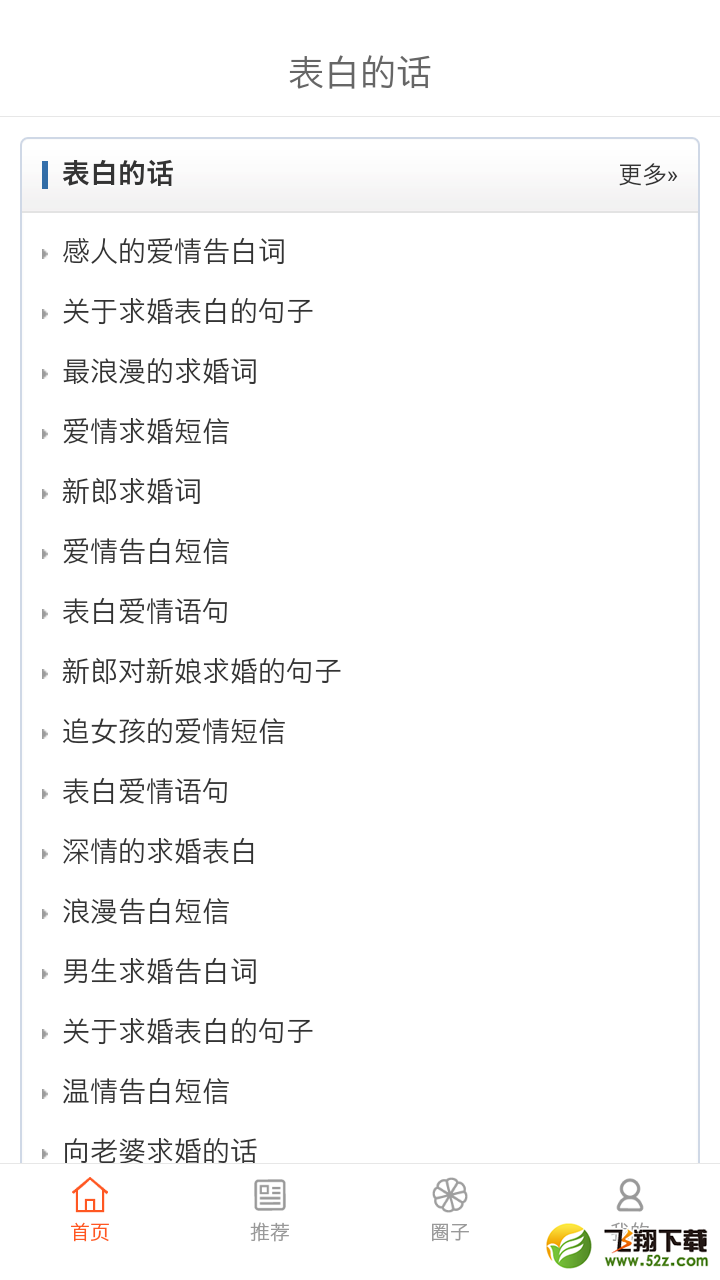
Task: Switch to the 首页 tab
Action: tap(90, 1210)
